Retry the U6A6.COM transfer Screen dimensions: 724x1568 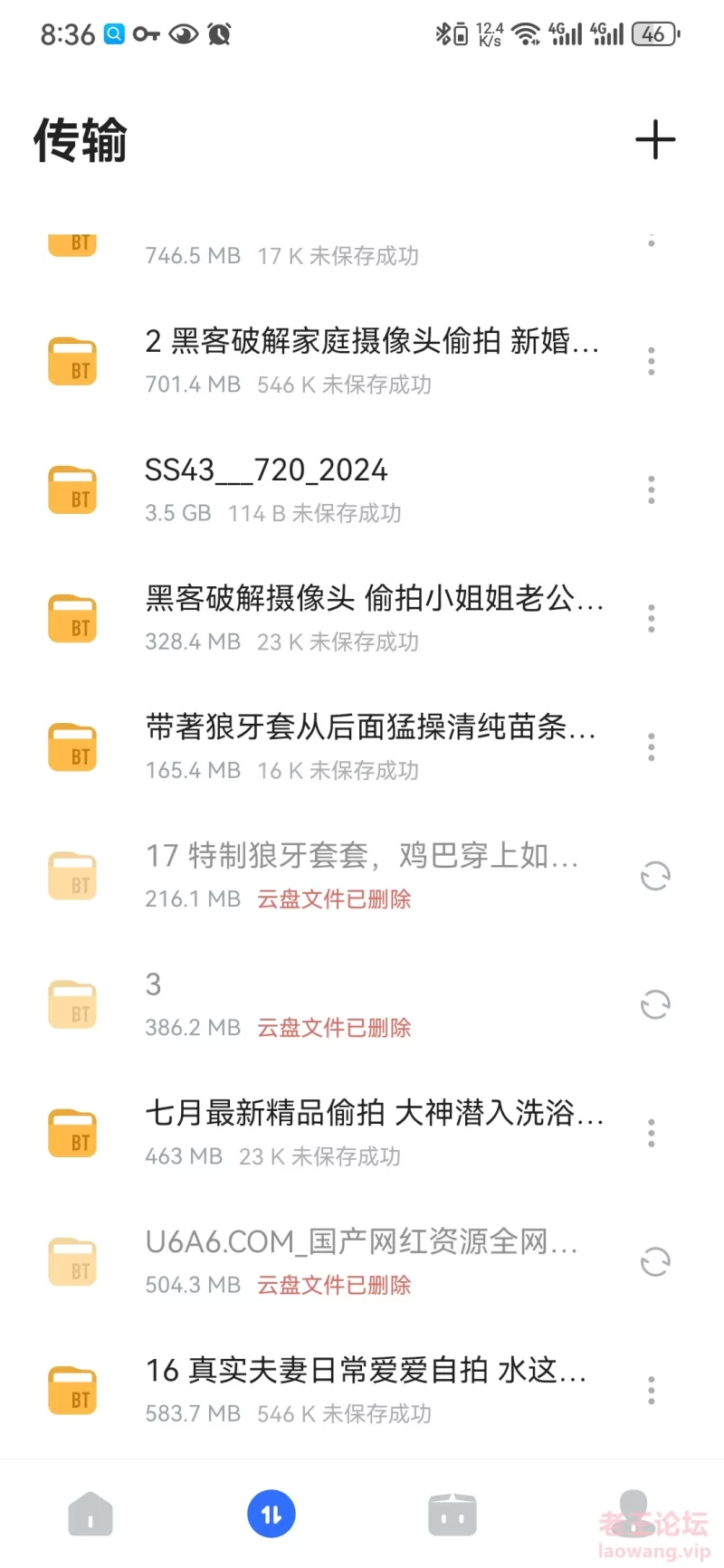(x=655, y=1261)
